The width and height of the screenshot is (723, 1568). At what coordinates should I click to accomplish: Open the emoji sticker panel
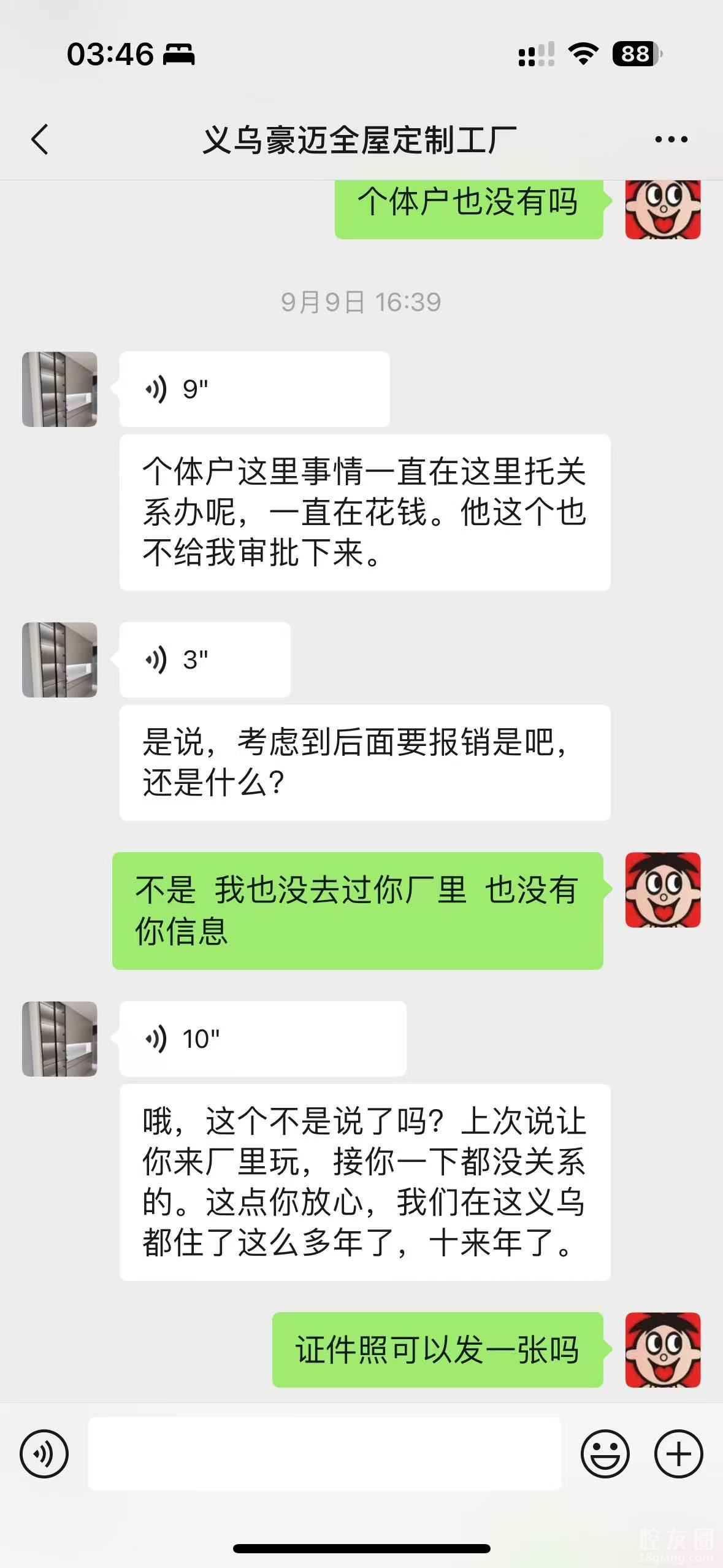click(605, 1454)
